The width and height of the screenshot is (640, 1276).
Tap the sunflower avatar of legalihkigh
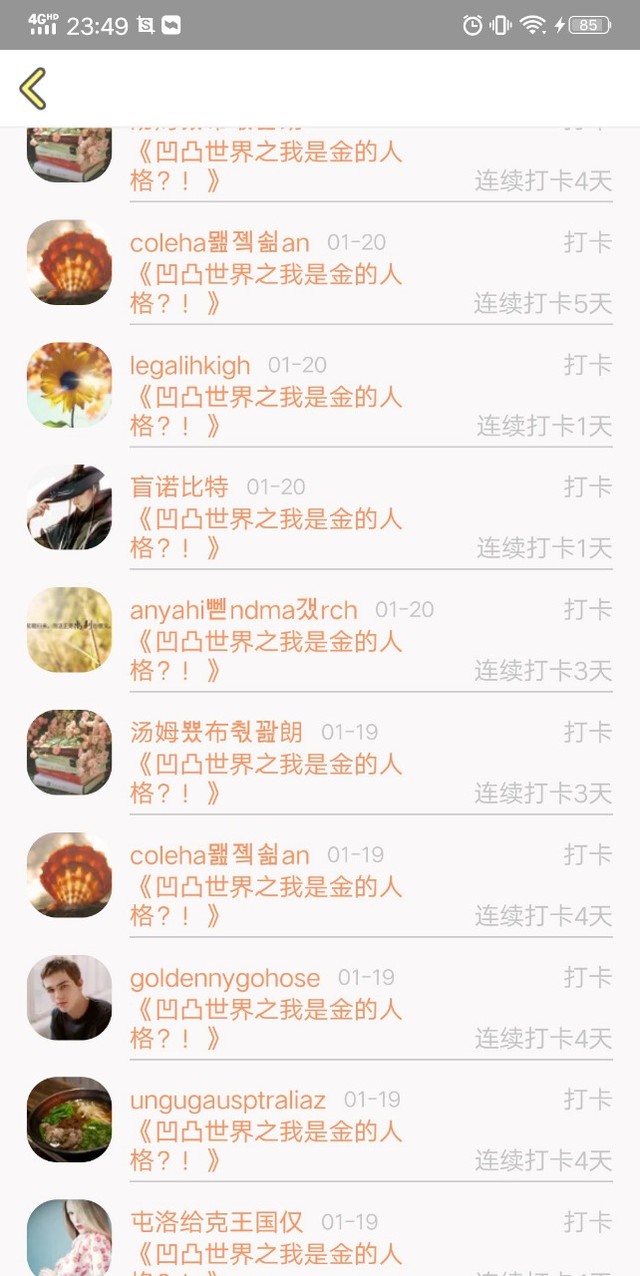(x=69, y=385)
